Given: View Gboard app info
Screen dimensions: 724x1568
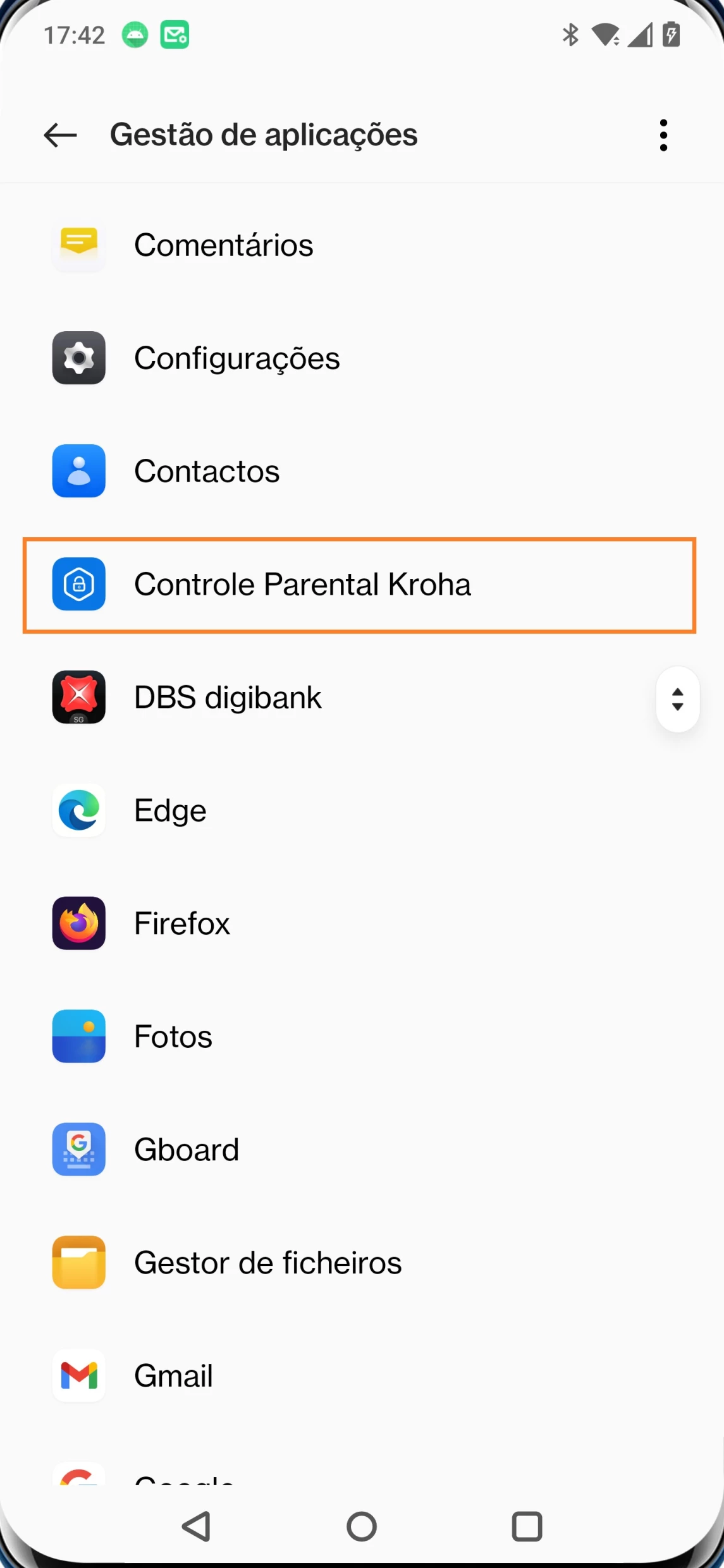Looking at the screenshot, I should [x=187, y=1150].
